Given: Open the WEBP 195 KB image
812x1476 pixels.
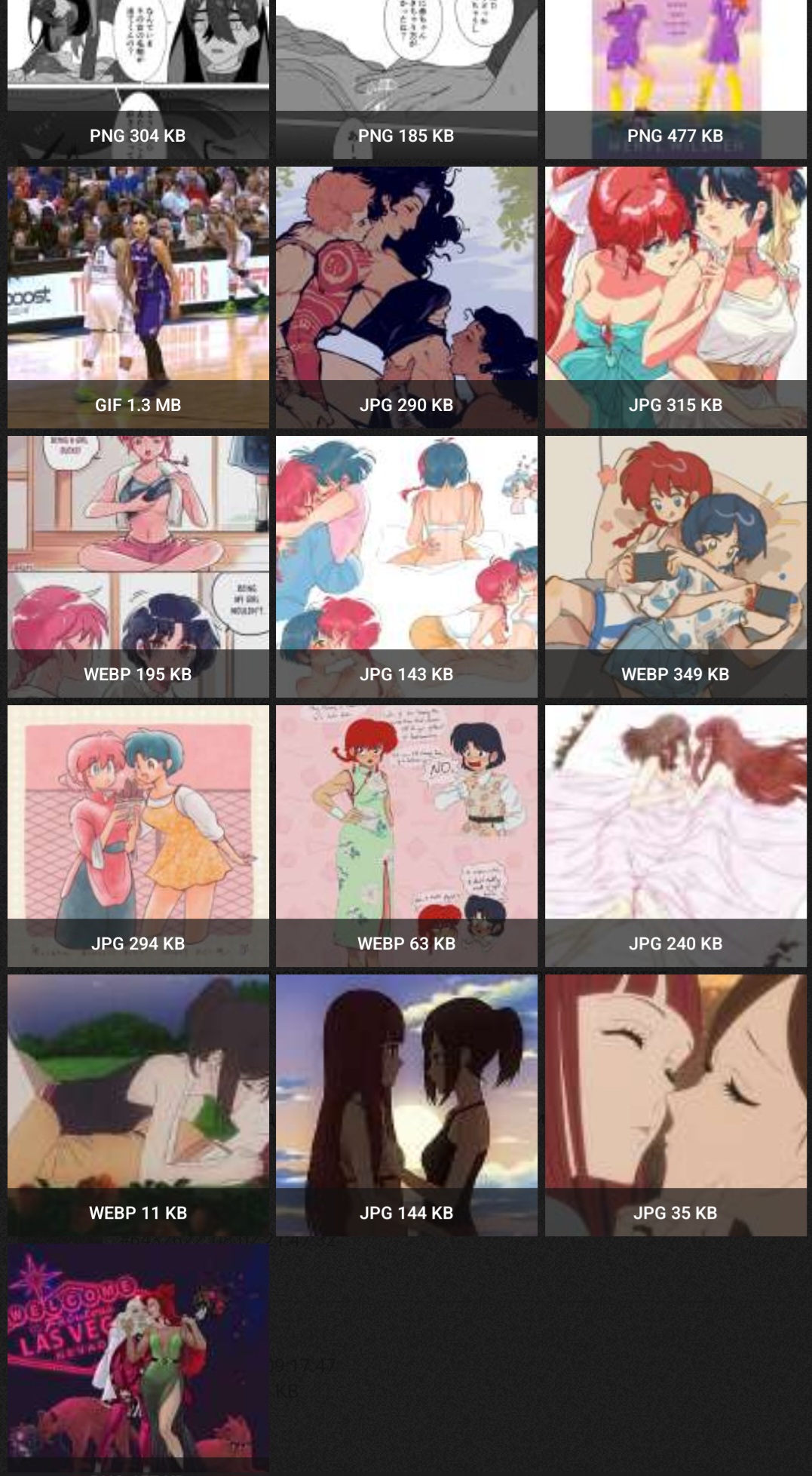Looking at the screenshot, I should [x=138, y=566].
